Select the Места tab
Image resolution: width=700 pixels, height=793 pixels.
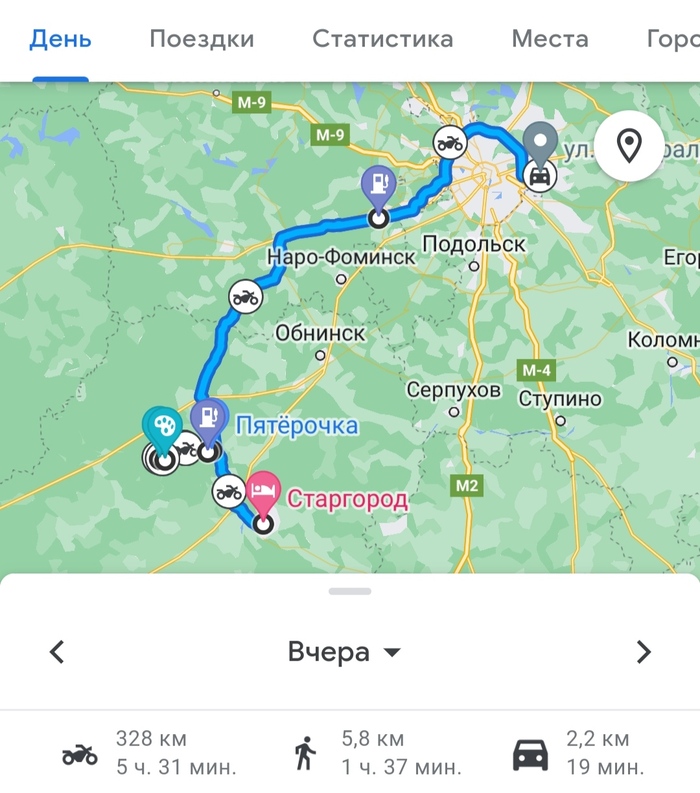(x=549, y=40)
